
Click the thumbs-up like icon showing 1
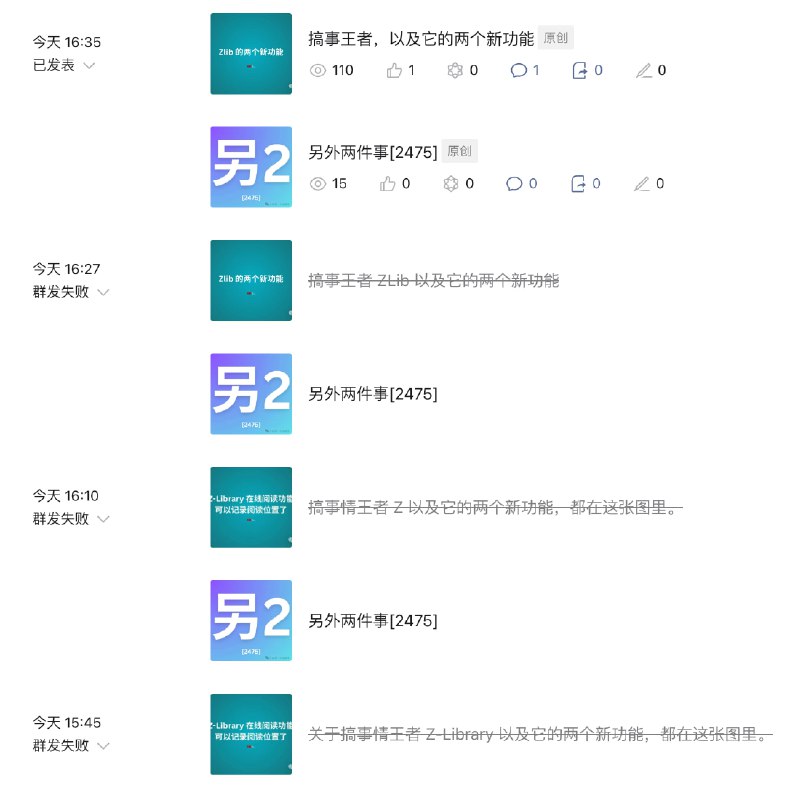(x=394, y=70)
